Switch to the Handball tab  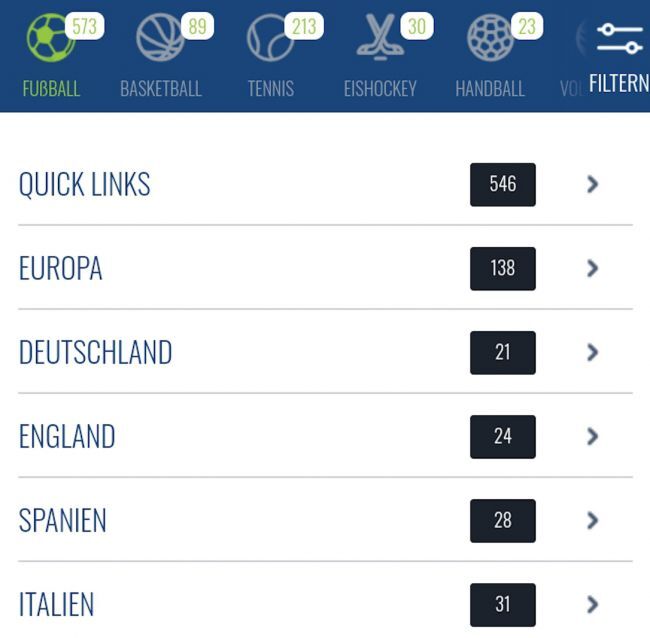pyautogui.click(x=490, y=55)
